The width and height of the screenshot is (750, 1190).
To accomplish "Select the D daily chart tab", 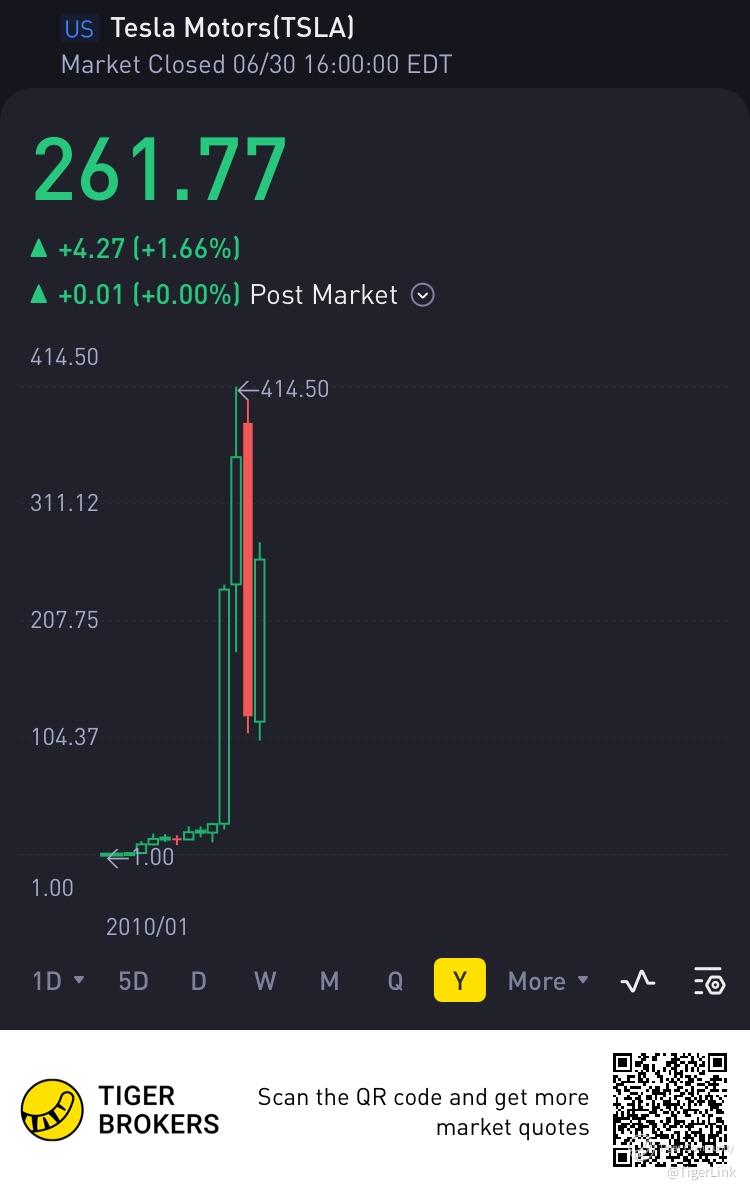I will tap(199, 981).
